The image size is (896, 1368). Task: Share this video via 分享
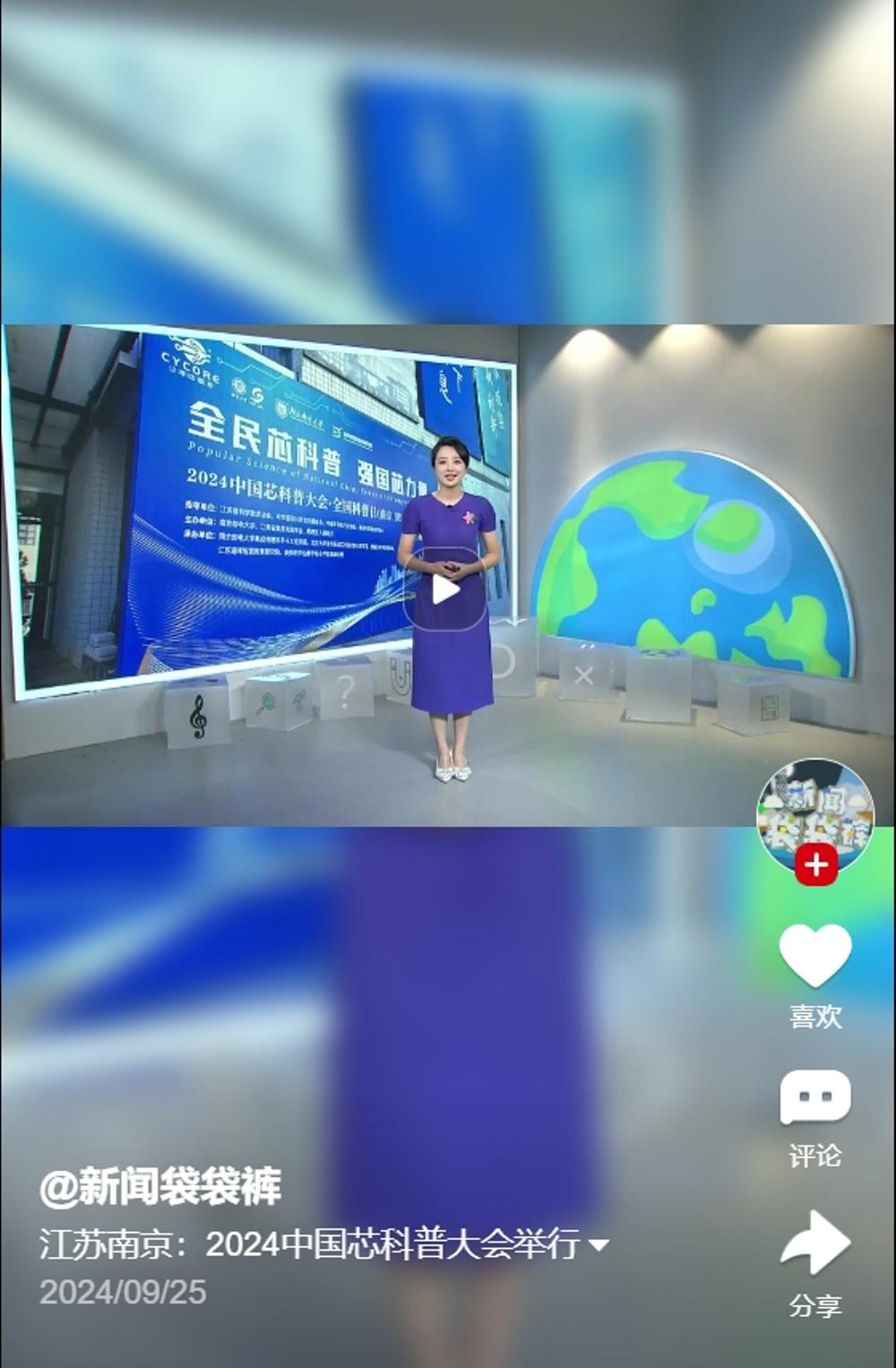click(x=814, y=1243)
